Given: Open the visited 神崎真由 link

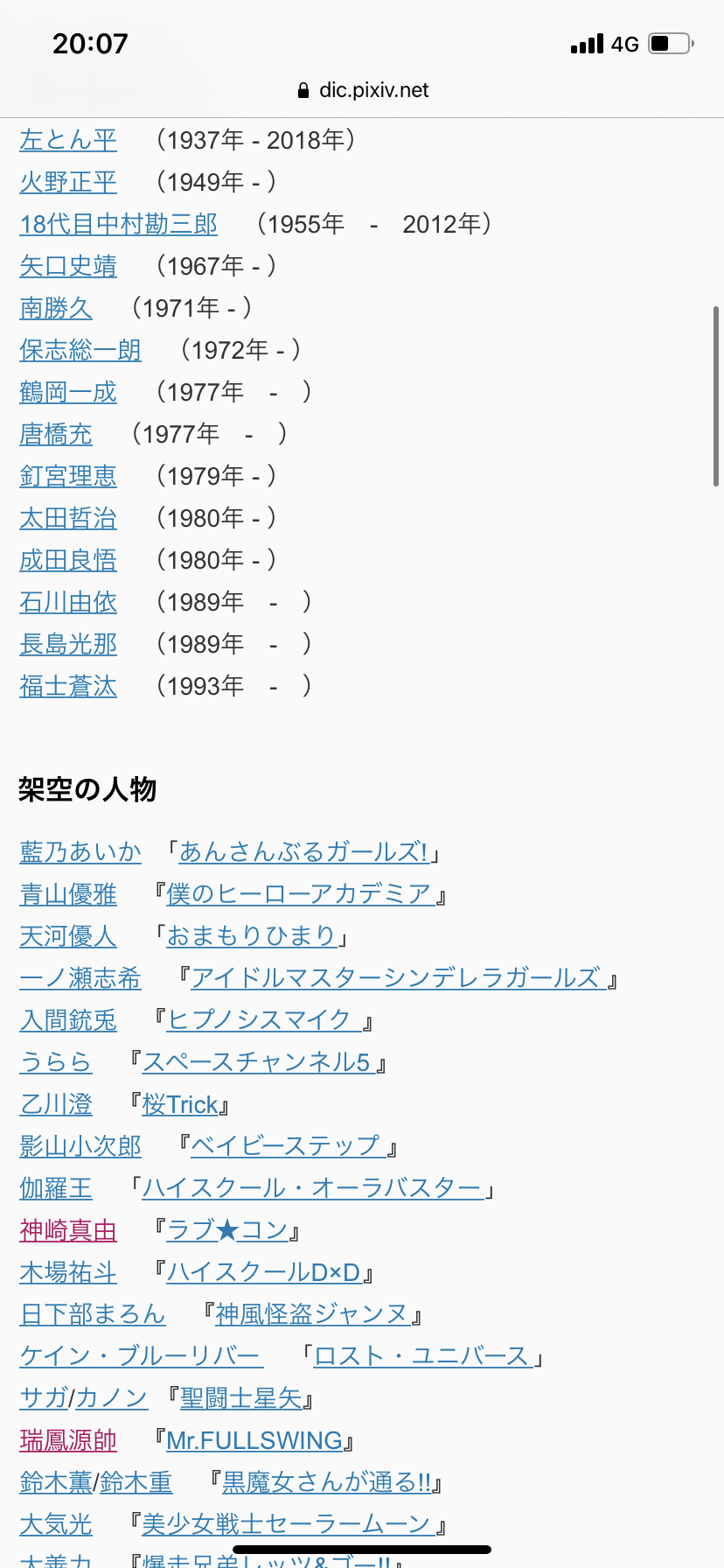Looking at the screenshot, I should point(68,1230).
